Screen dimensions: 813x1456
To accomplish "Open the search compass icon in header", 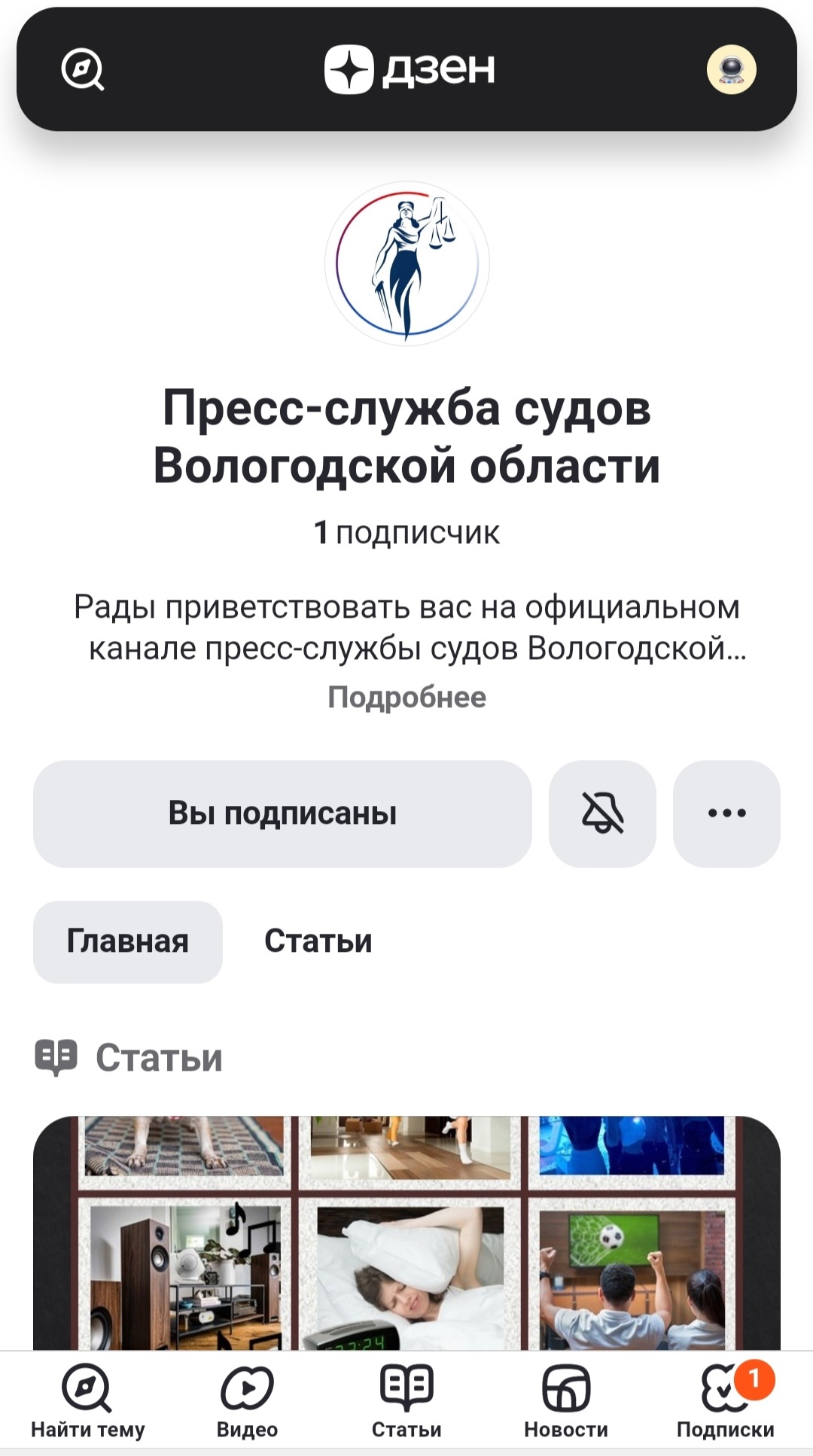I will (83, 69).
